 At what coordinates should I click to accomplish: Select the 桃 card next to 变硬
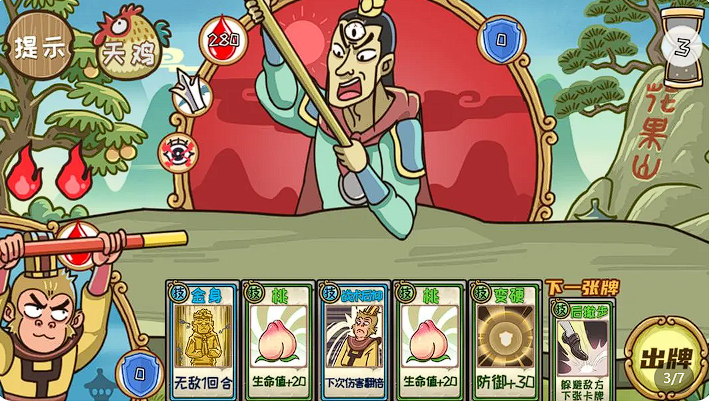(x=430, y=340)
